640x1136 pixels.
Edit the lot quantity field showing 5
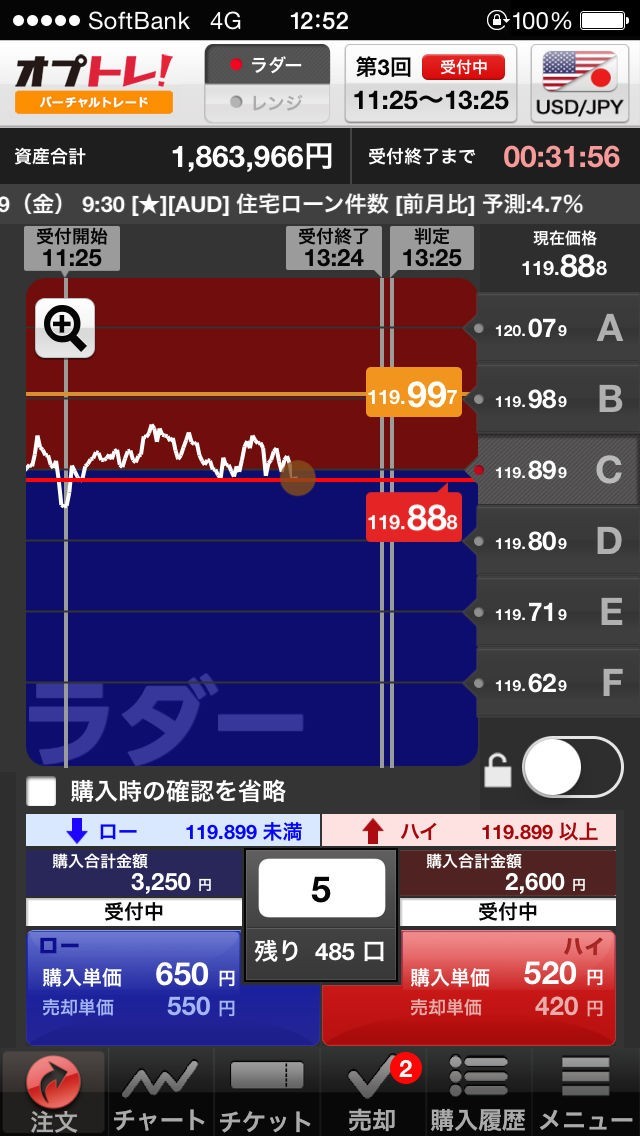321,889
